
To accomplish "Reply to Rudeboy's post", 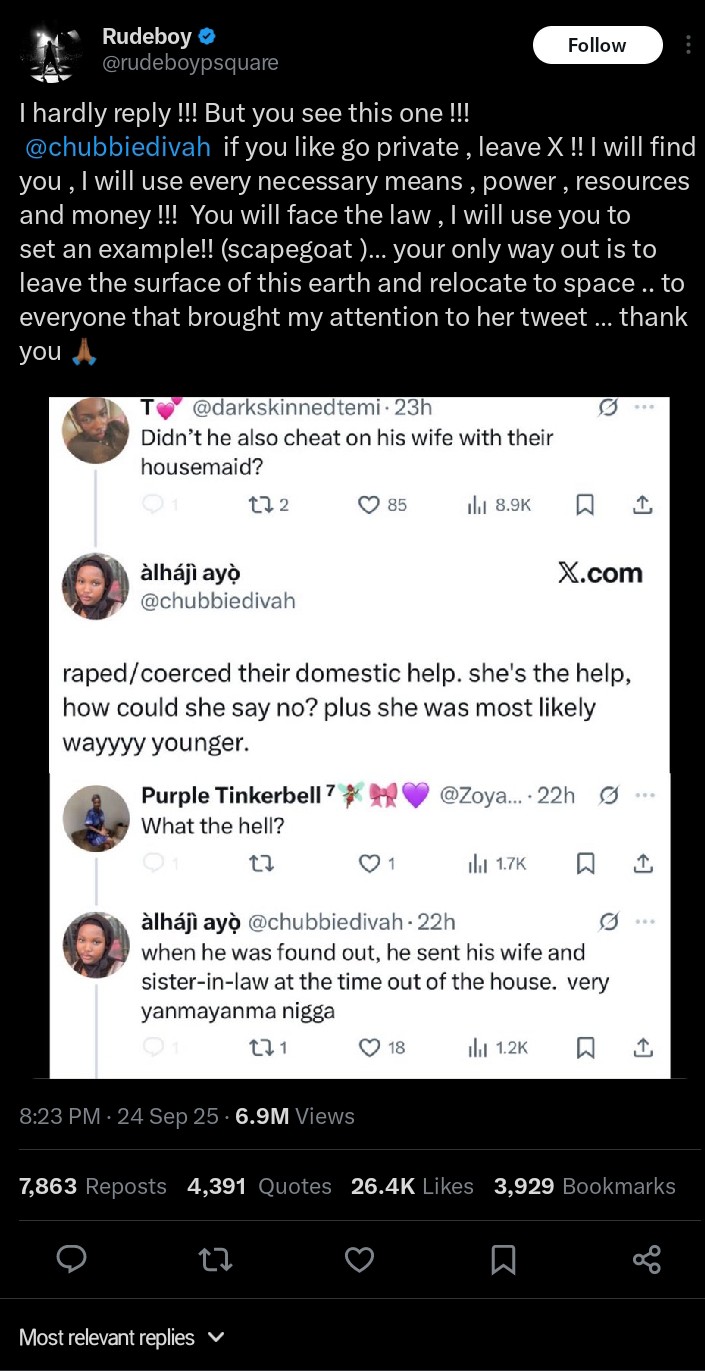I will [x=71, y=1258].
